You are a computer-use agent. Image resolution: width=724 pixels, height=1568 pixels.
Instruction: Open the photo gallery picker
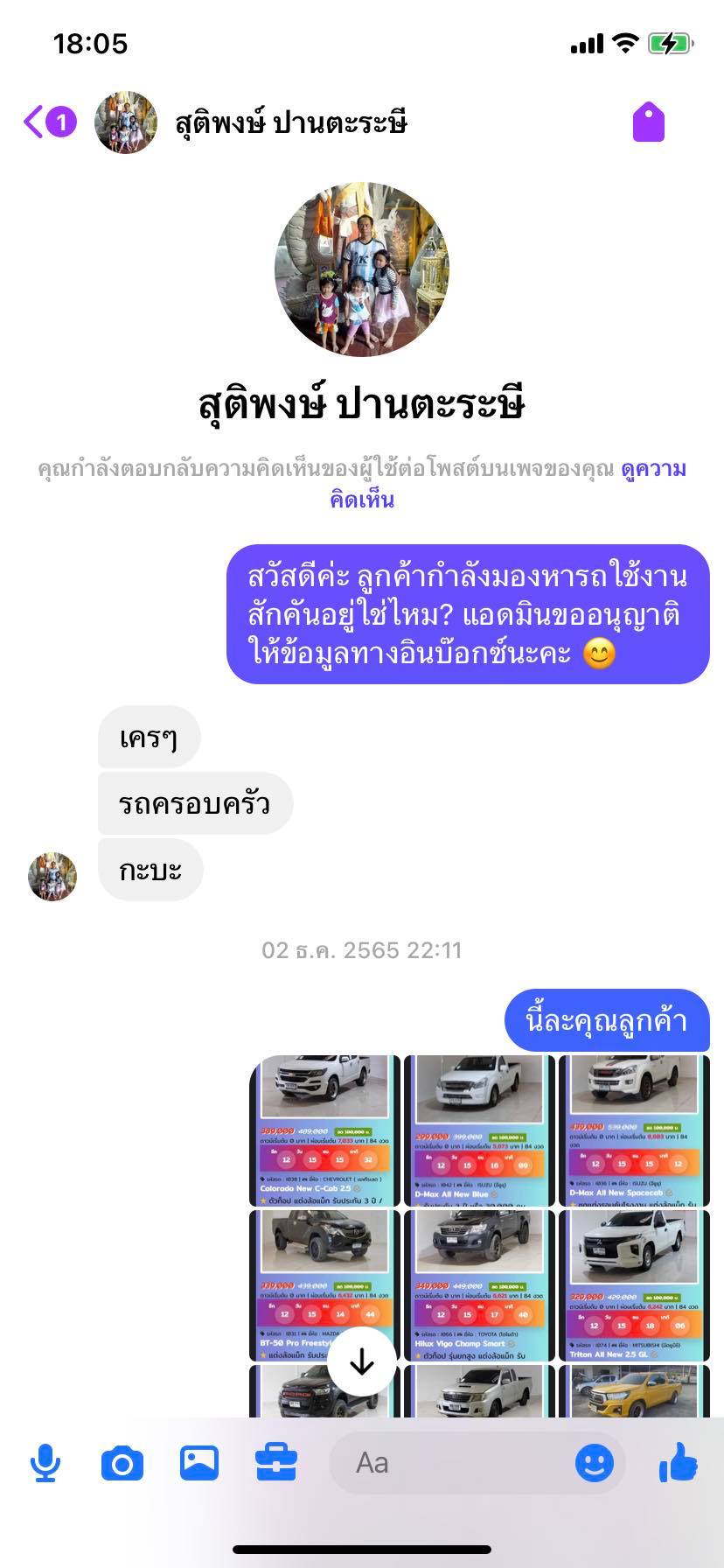pyautogui.click(x=199, y=1464)
